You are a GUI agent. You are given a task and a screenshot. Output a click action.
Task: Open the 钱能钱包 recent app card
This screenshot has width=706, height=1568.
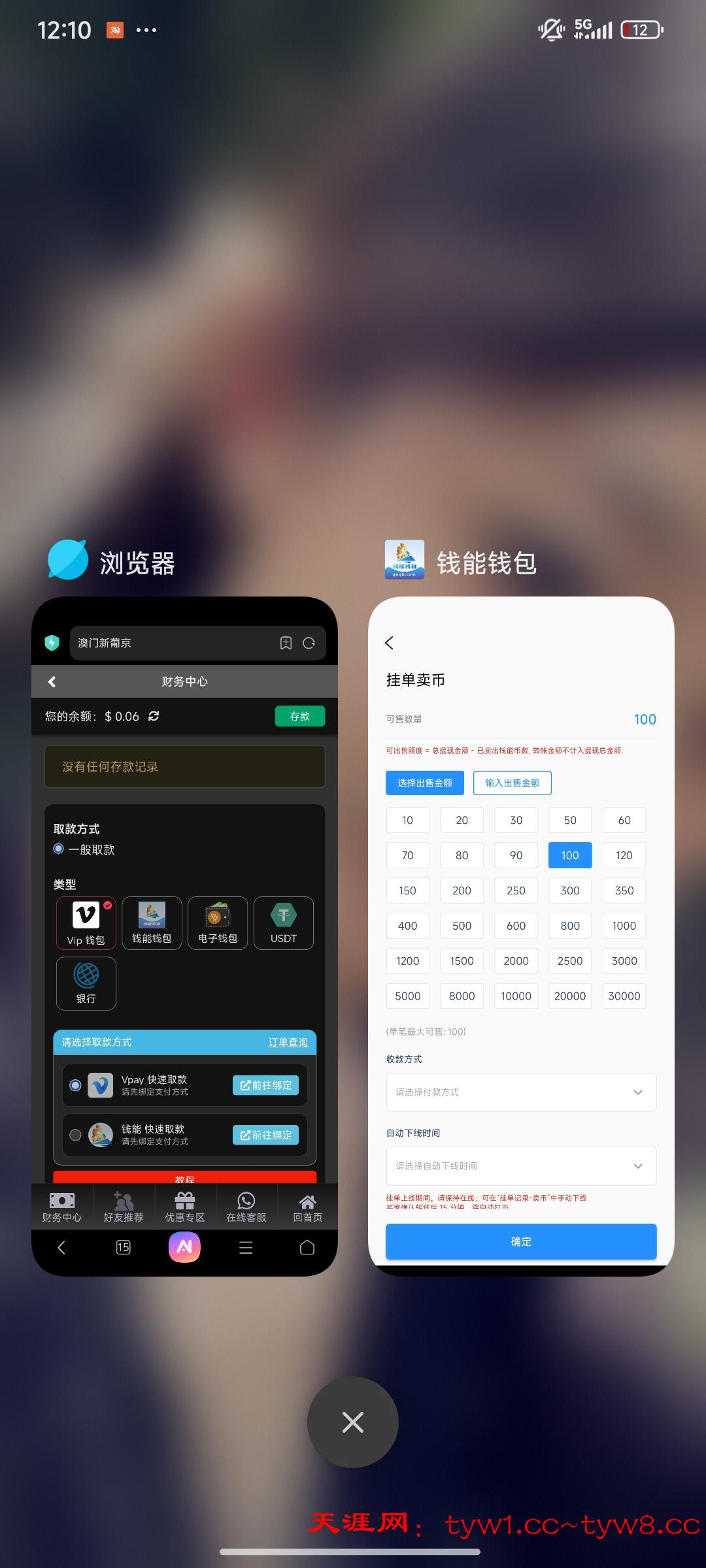[521, 934]
